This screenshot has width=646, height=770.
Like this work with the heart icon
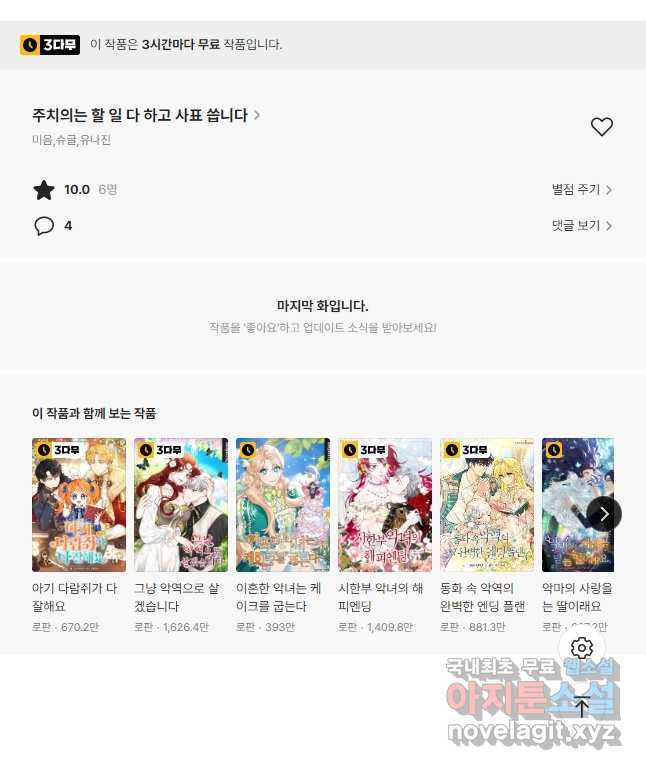pyautogui.click(x=601, y=127)
